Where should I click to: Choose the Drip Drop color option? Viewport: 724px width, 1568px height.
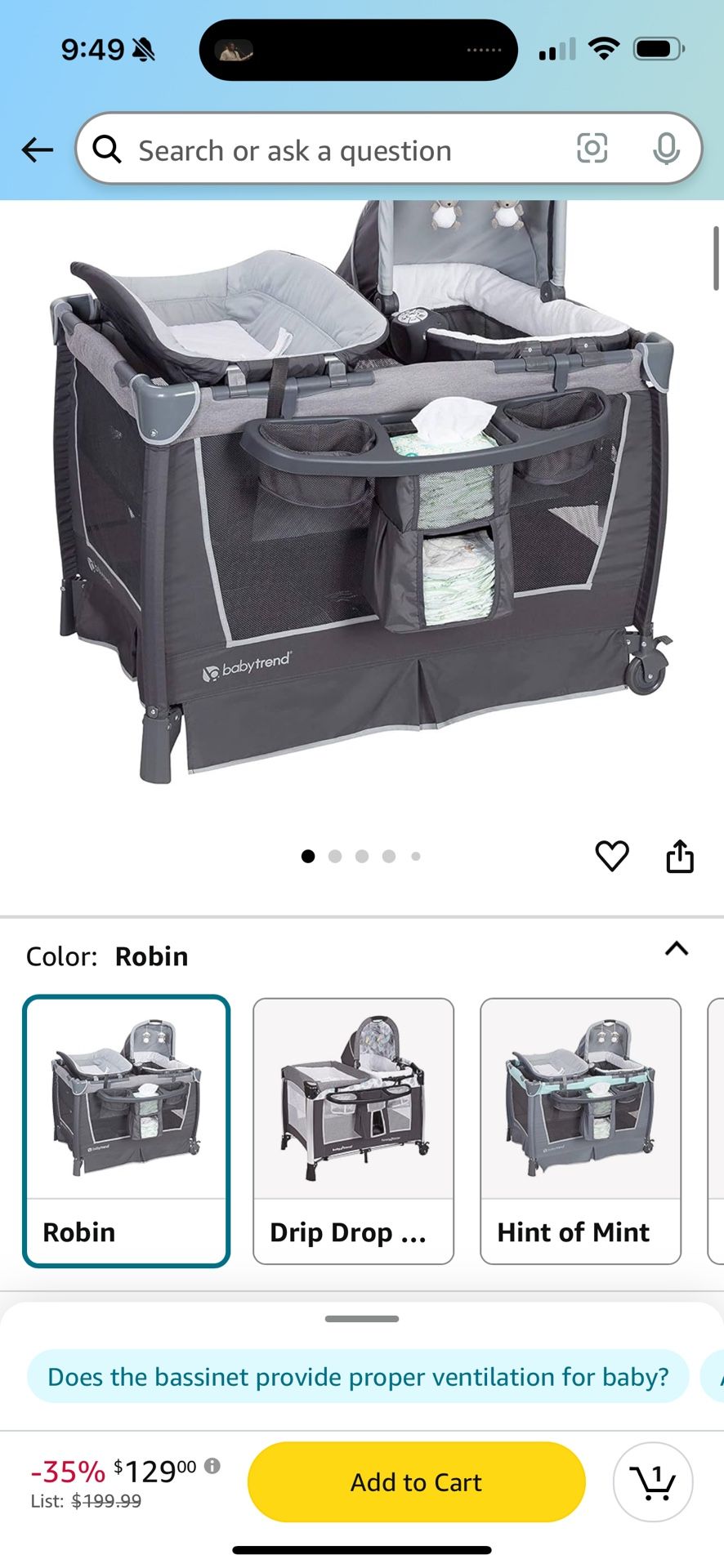click(353, 1131)
